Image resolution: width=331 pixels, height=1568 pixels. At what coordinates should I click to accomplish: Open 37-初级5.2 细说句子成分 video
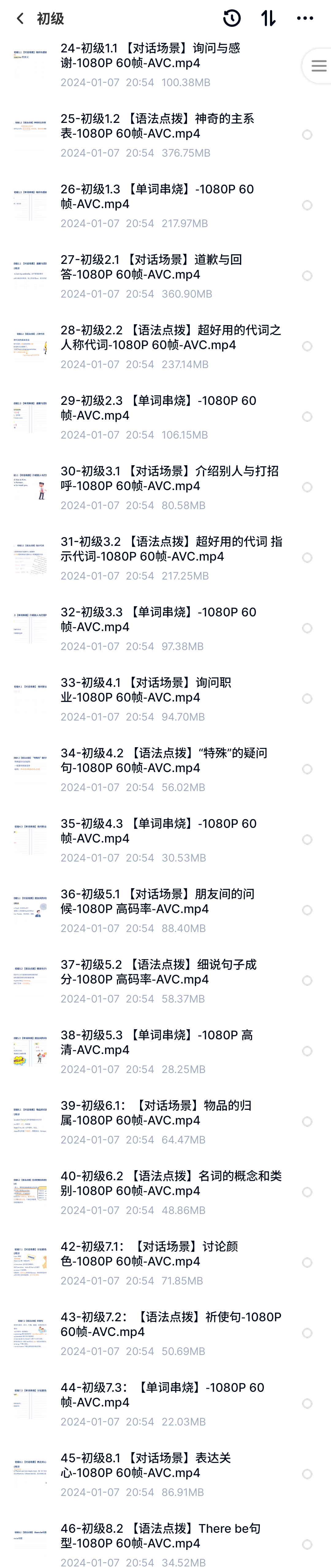pos(158,972)
